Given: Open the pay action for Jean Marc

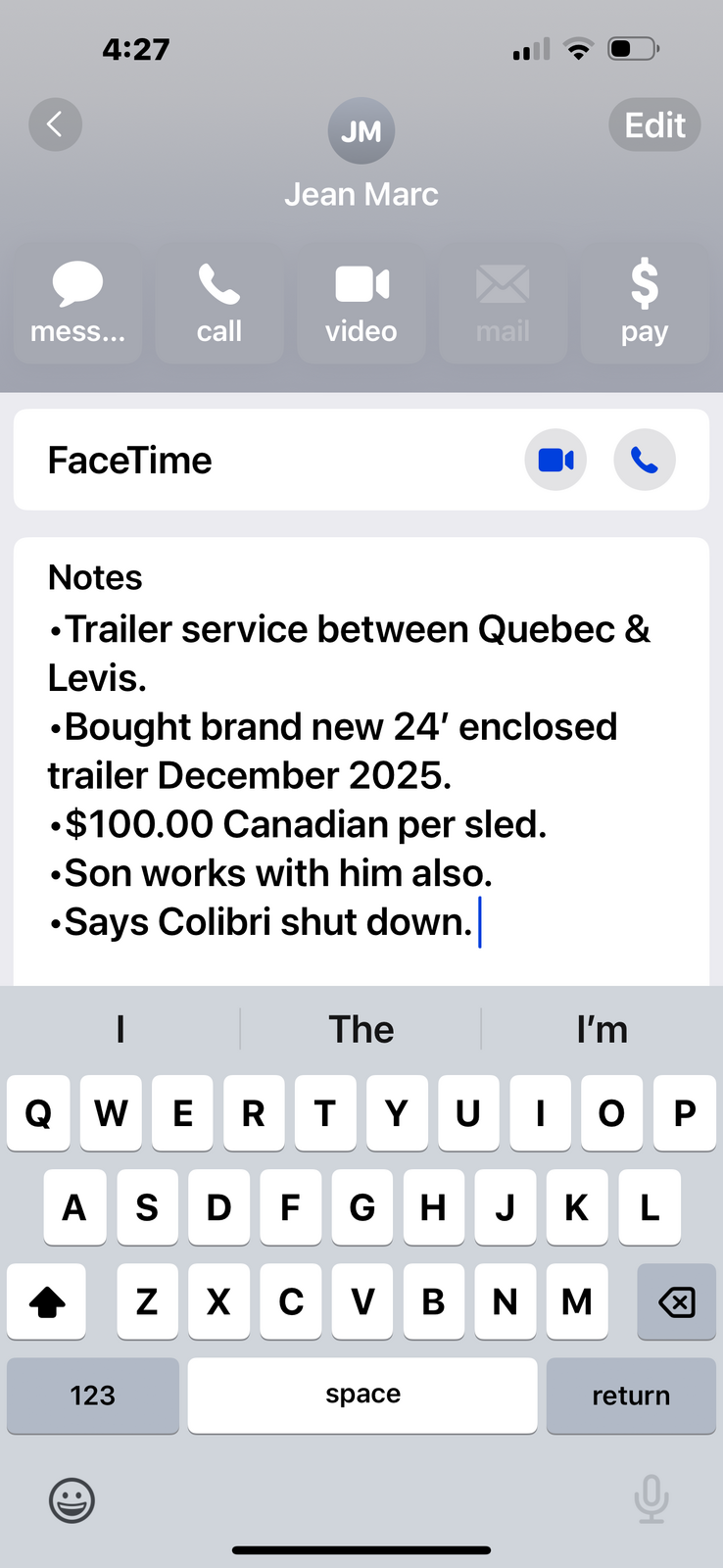Looking at the screenshot, I should (644, 304).
